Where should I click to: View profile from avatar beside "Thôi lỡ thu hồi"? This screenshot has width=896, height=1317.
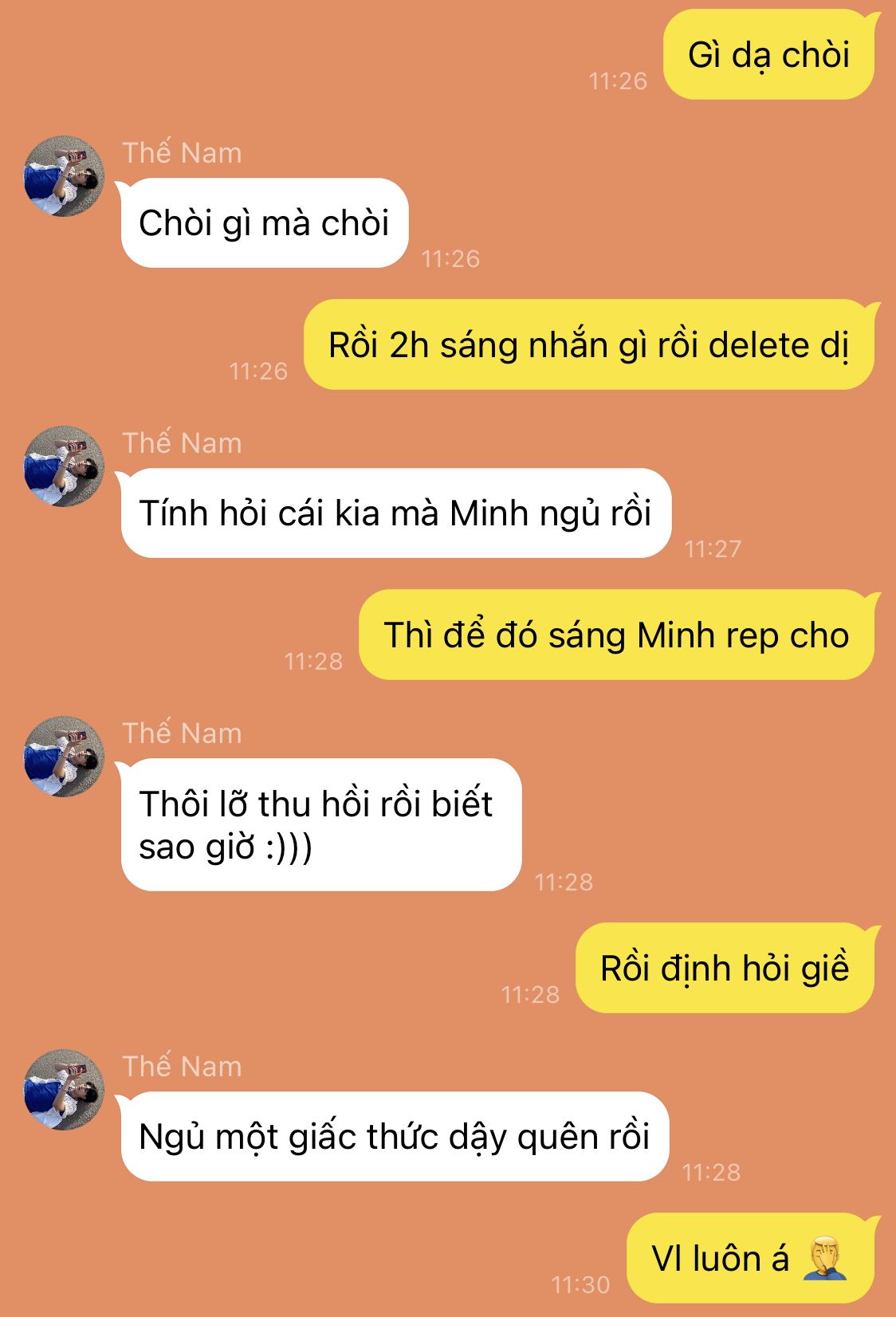(x=64, y=757)
